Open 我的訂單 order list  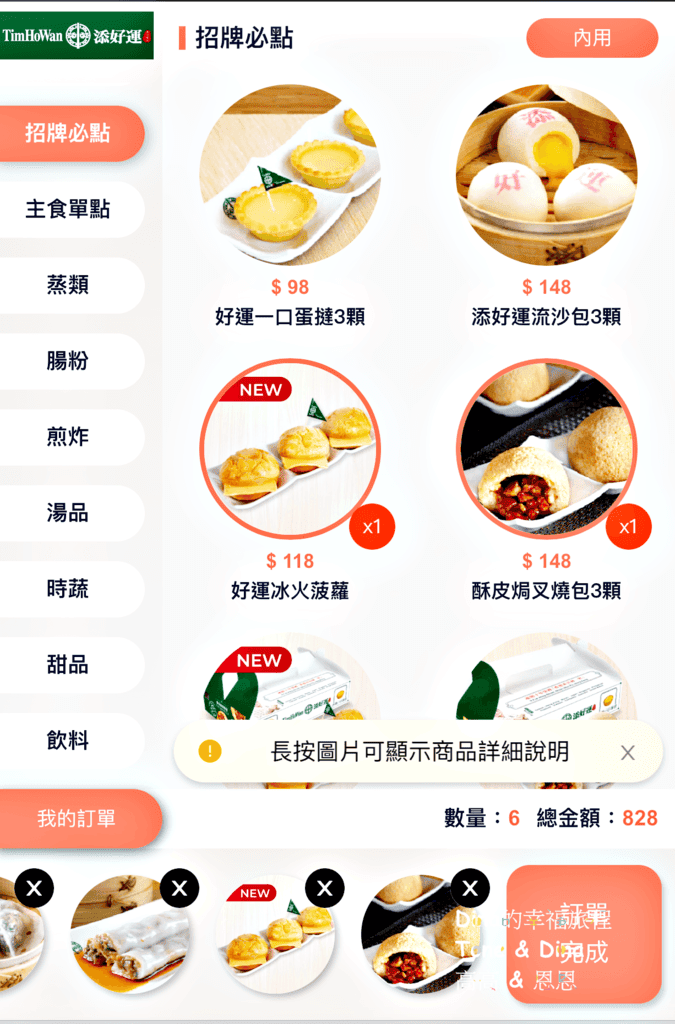tap(78, 819)
